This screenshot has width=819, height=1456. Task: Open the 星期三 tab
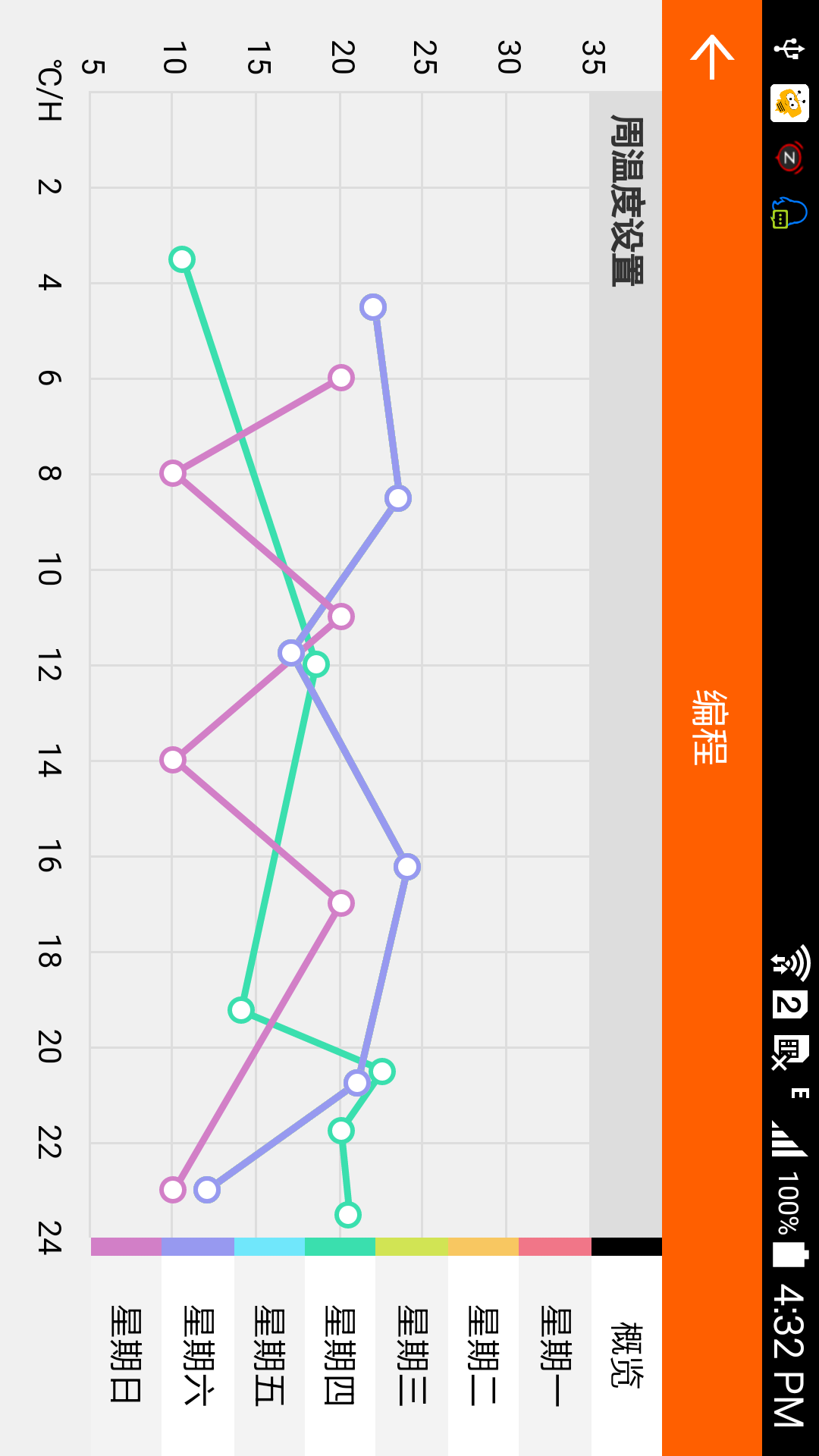click(x=412, y=1355)
